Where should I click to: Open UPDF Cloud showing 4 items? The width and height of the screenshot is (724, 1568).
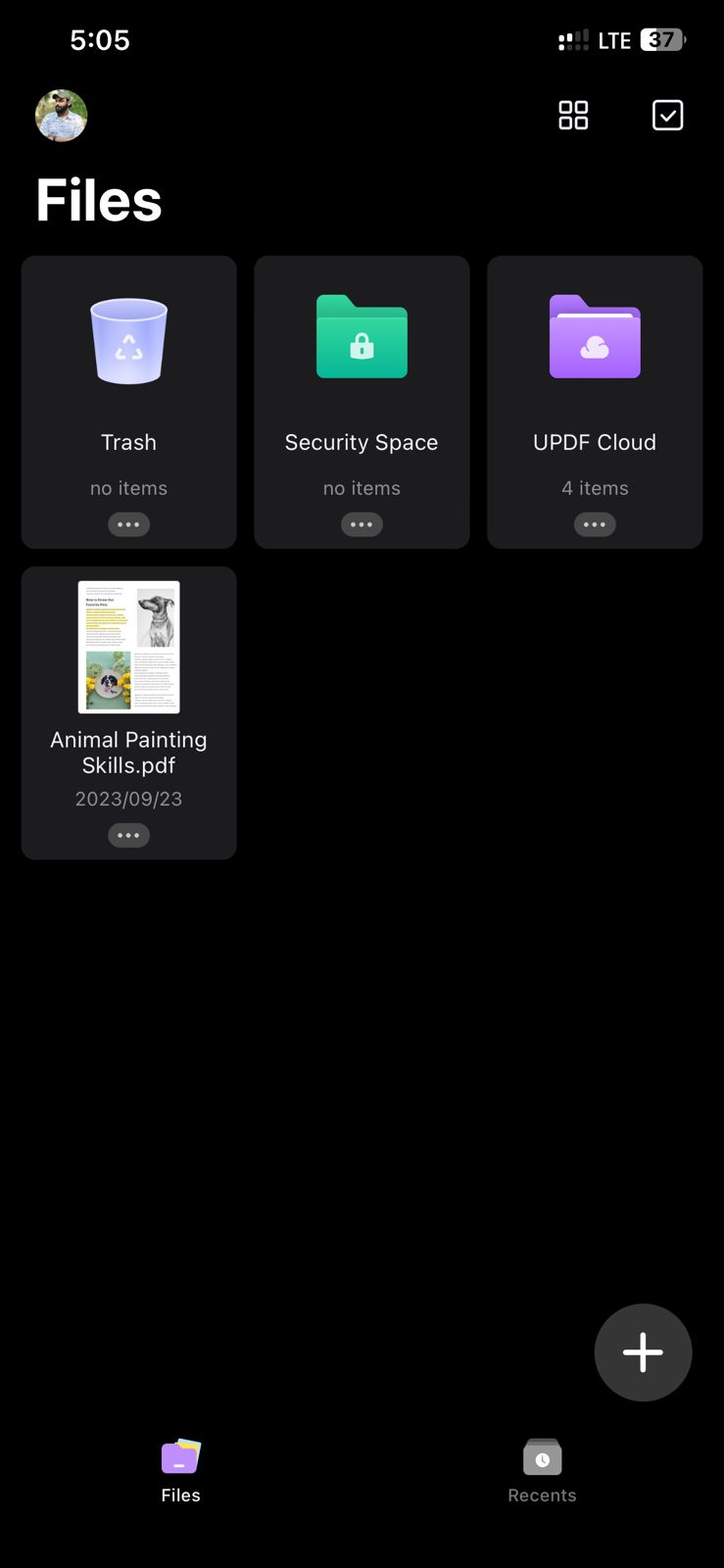[594, 402]
